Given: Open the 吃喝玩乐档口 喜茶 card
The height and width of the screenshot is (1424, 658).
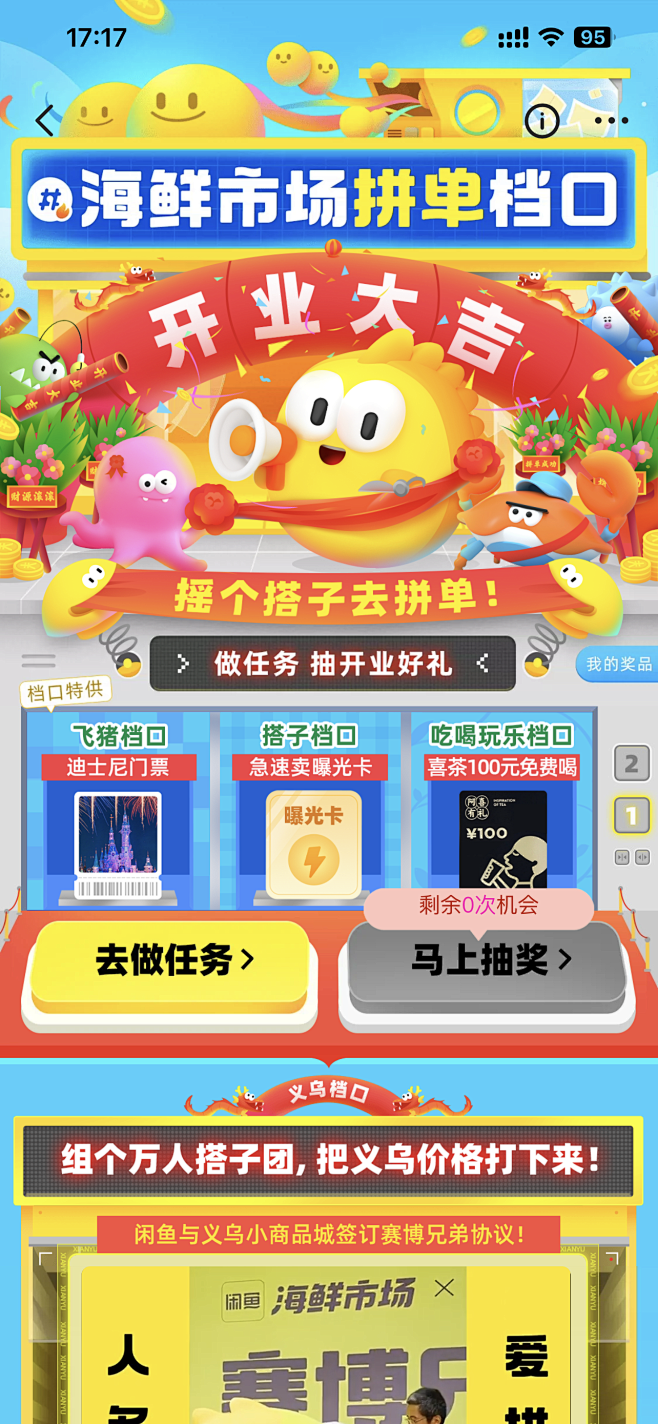Looking at the screenshot, I should pyautogui.click(x=503, y=812).
